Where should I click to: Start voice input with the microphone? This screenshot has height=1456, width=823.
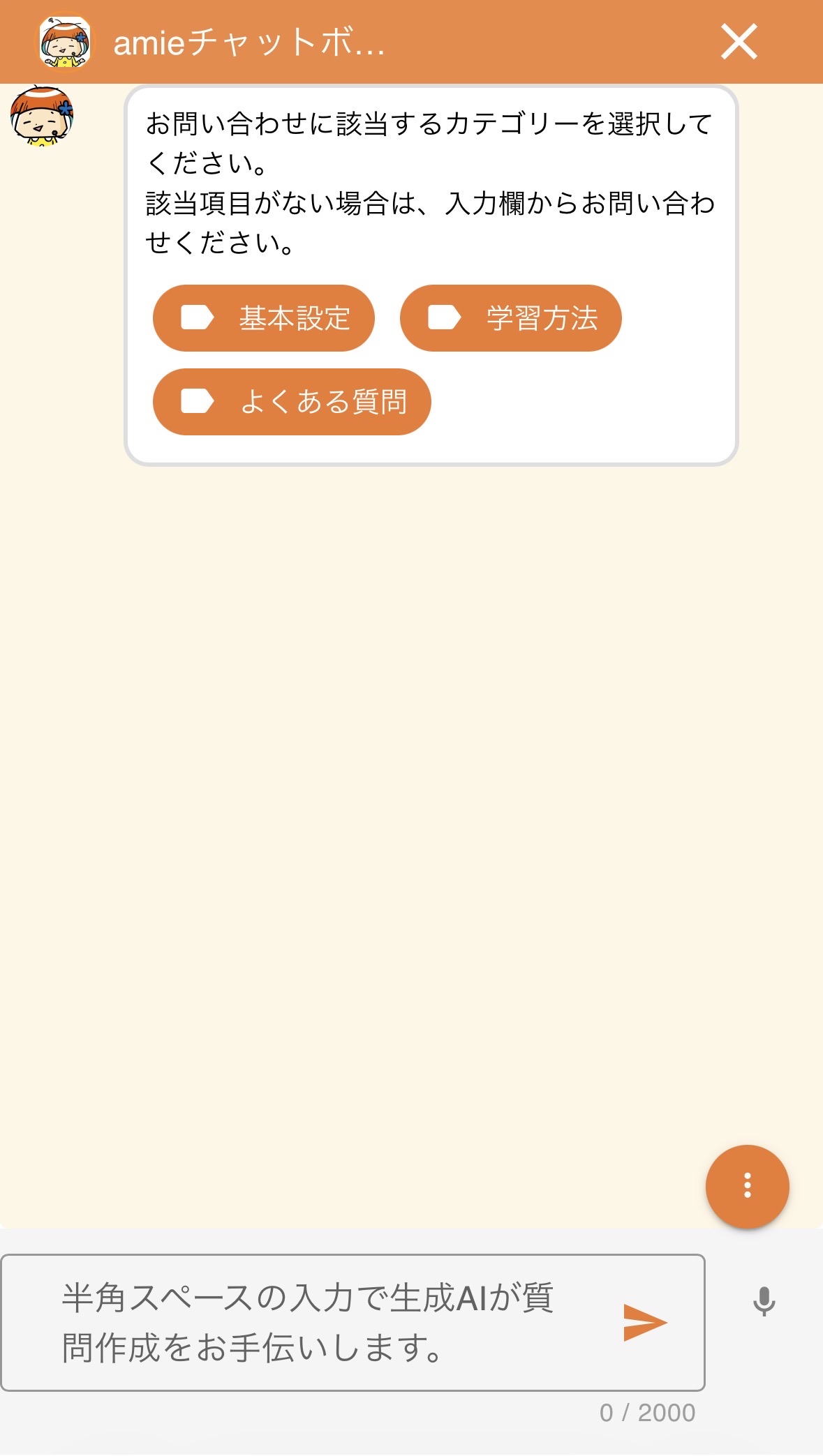coord(764,1301)
